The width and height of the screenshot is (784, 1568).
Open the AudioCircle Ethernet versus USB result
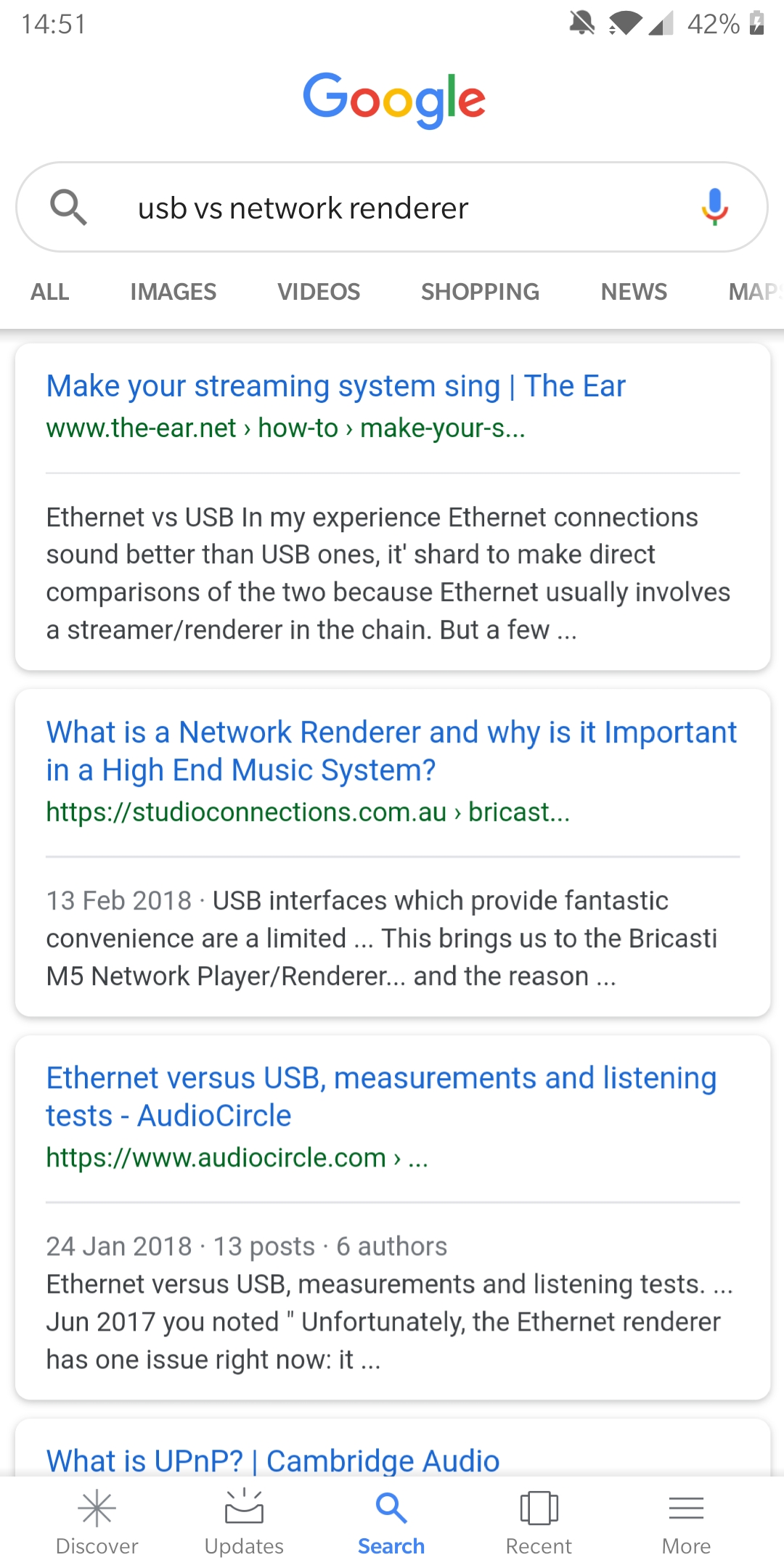[x=381, y=1096]
